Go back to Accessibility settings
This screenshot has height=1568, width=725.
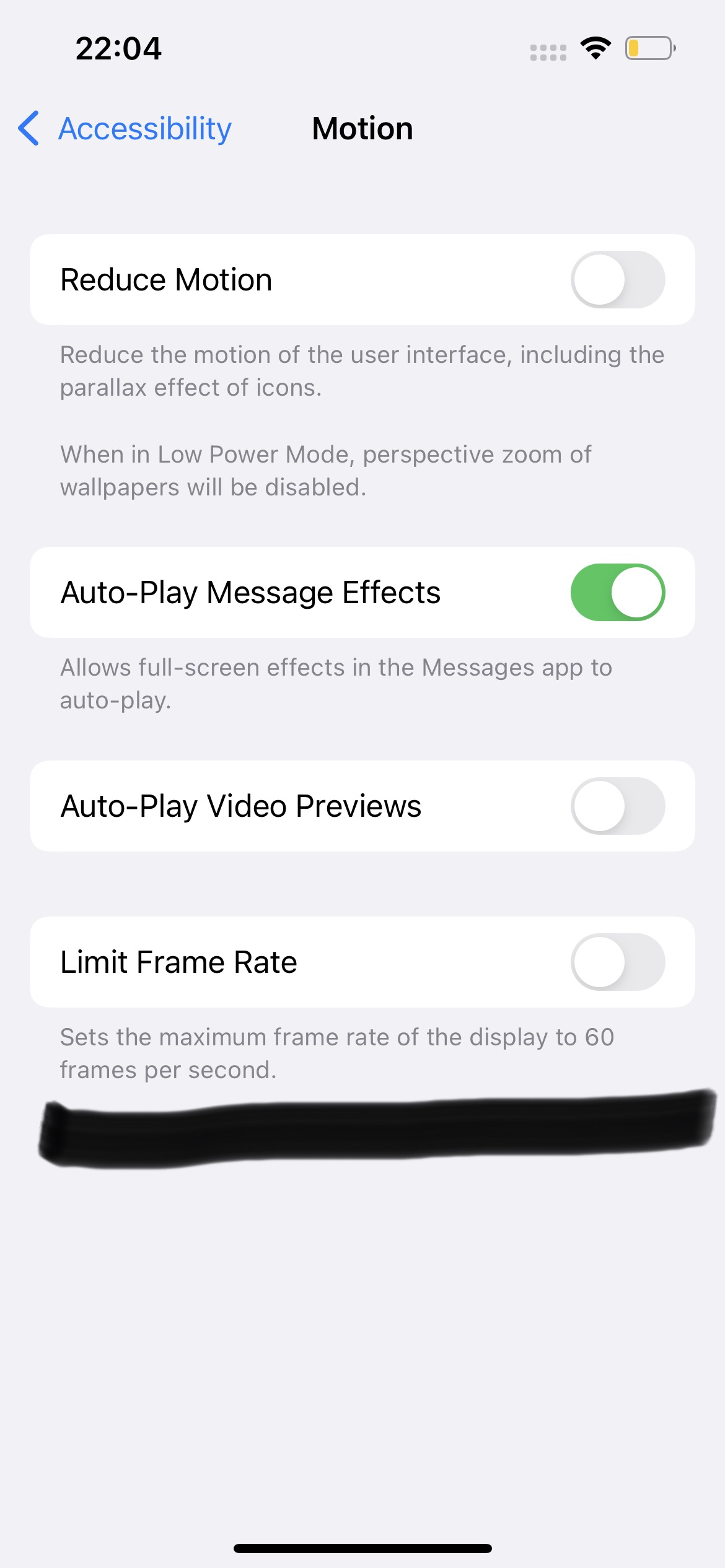click(125, 129)
